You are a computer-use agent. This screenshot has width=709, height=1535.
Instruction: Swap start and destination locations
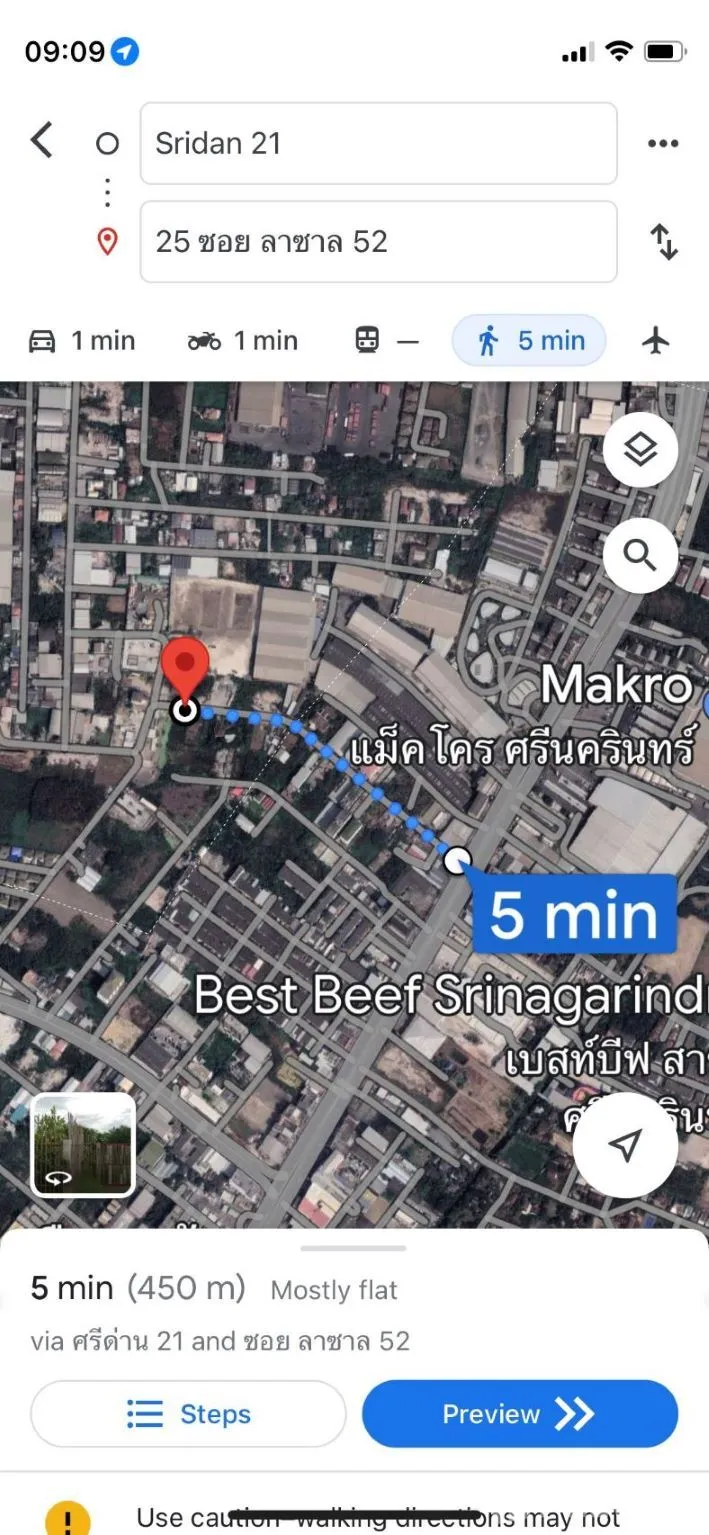(664, 242)
